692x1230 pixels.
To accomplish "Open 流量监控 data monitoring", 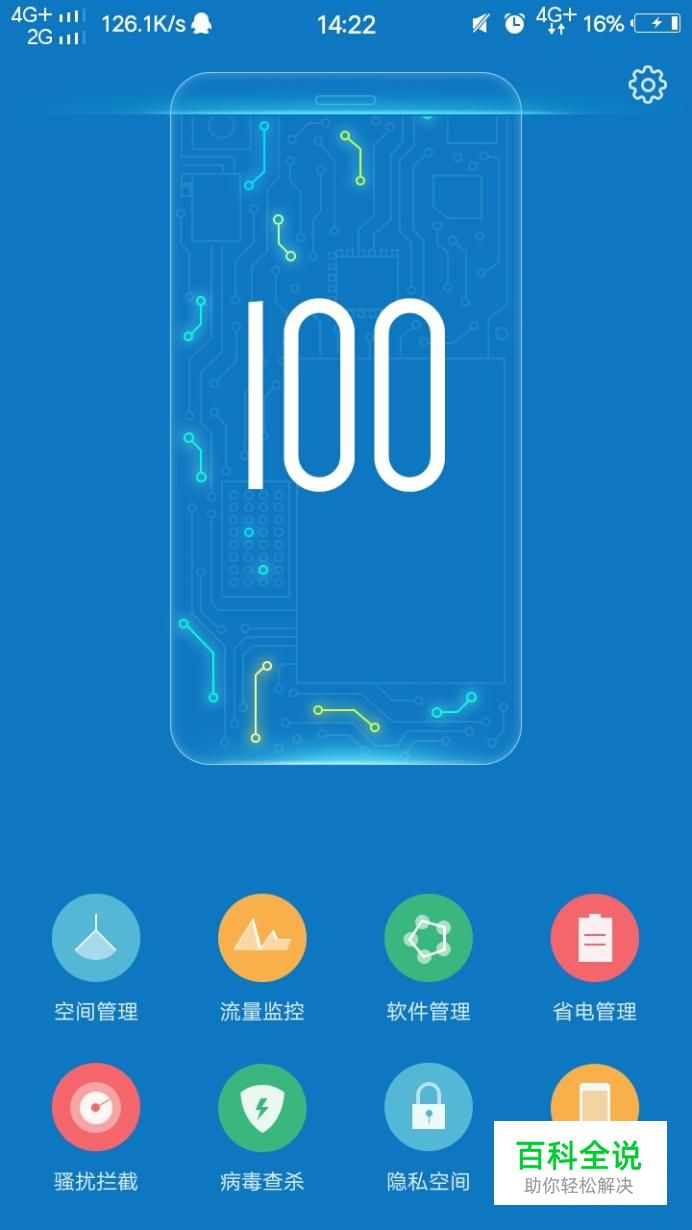I will click(262, 938).
